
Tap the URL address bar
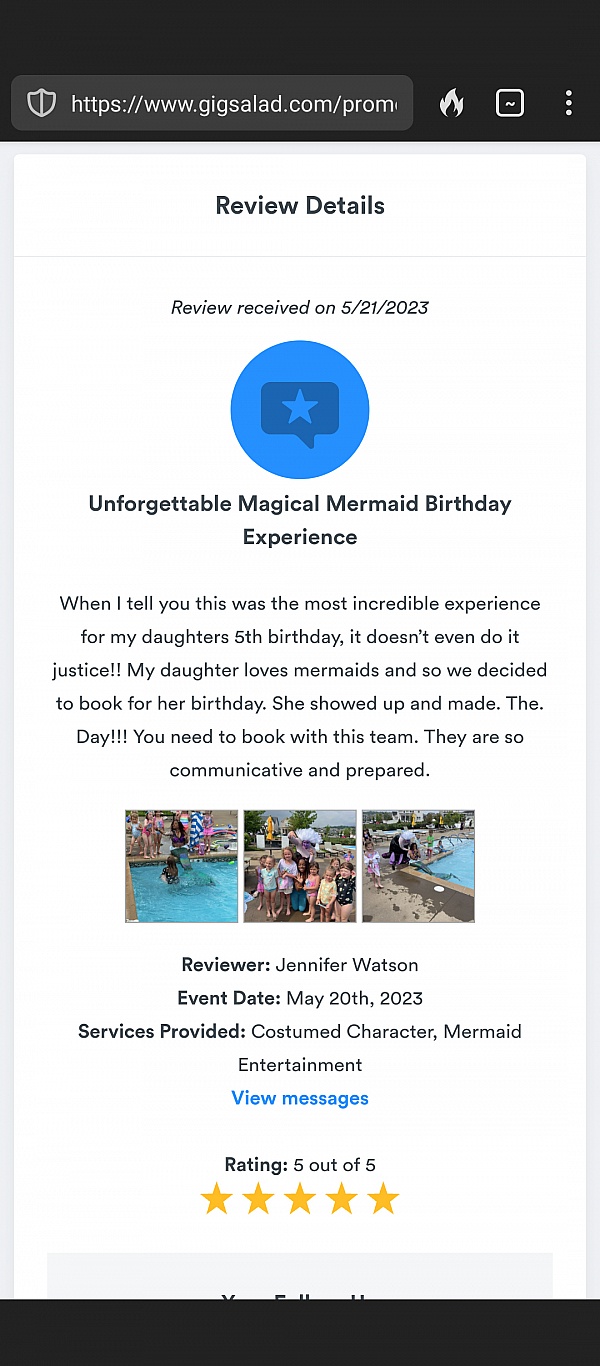tap(232, 103)
